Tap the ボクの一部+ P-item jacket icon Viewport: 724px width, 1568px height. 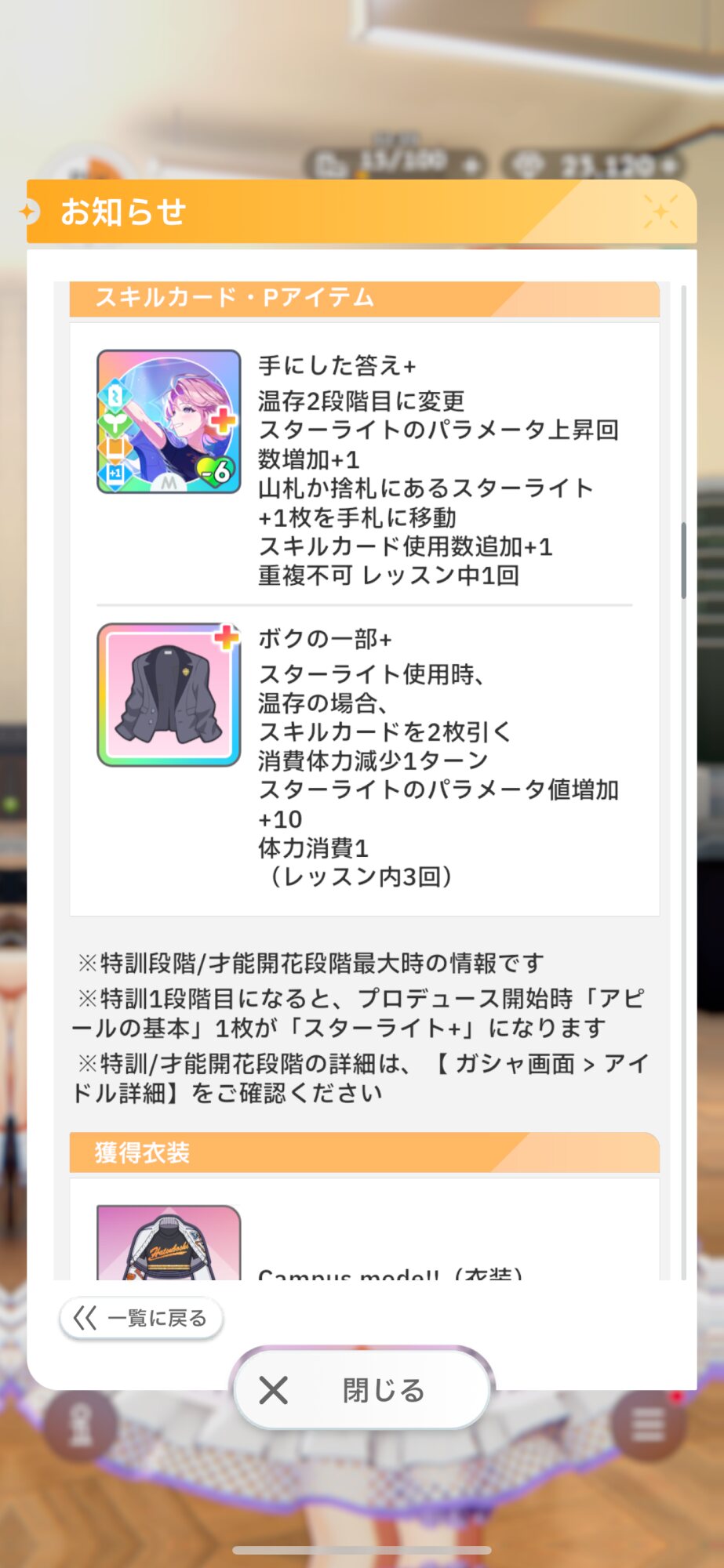coord(169,695)
